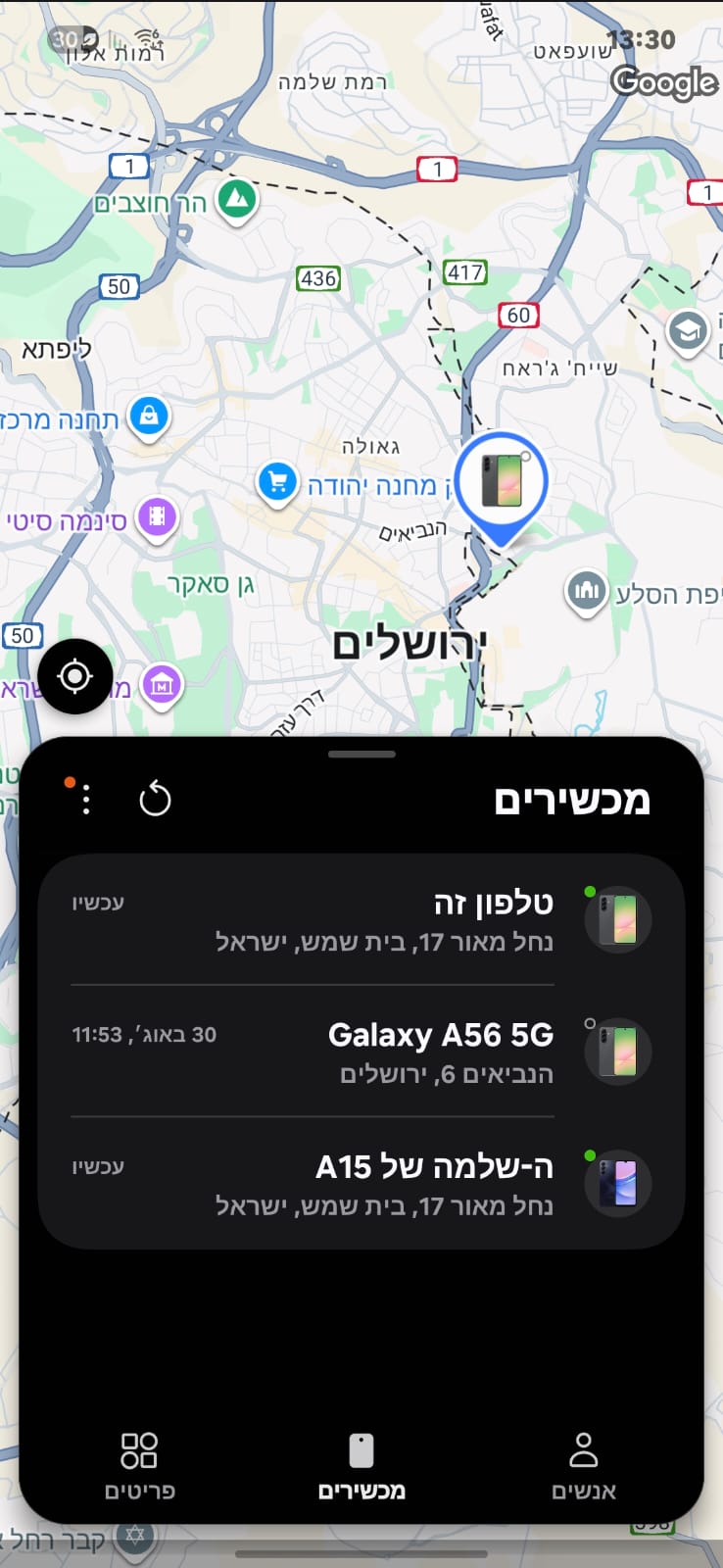
Task: Tap the panel drag handle
Action: click(x=361, y=755)
